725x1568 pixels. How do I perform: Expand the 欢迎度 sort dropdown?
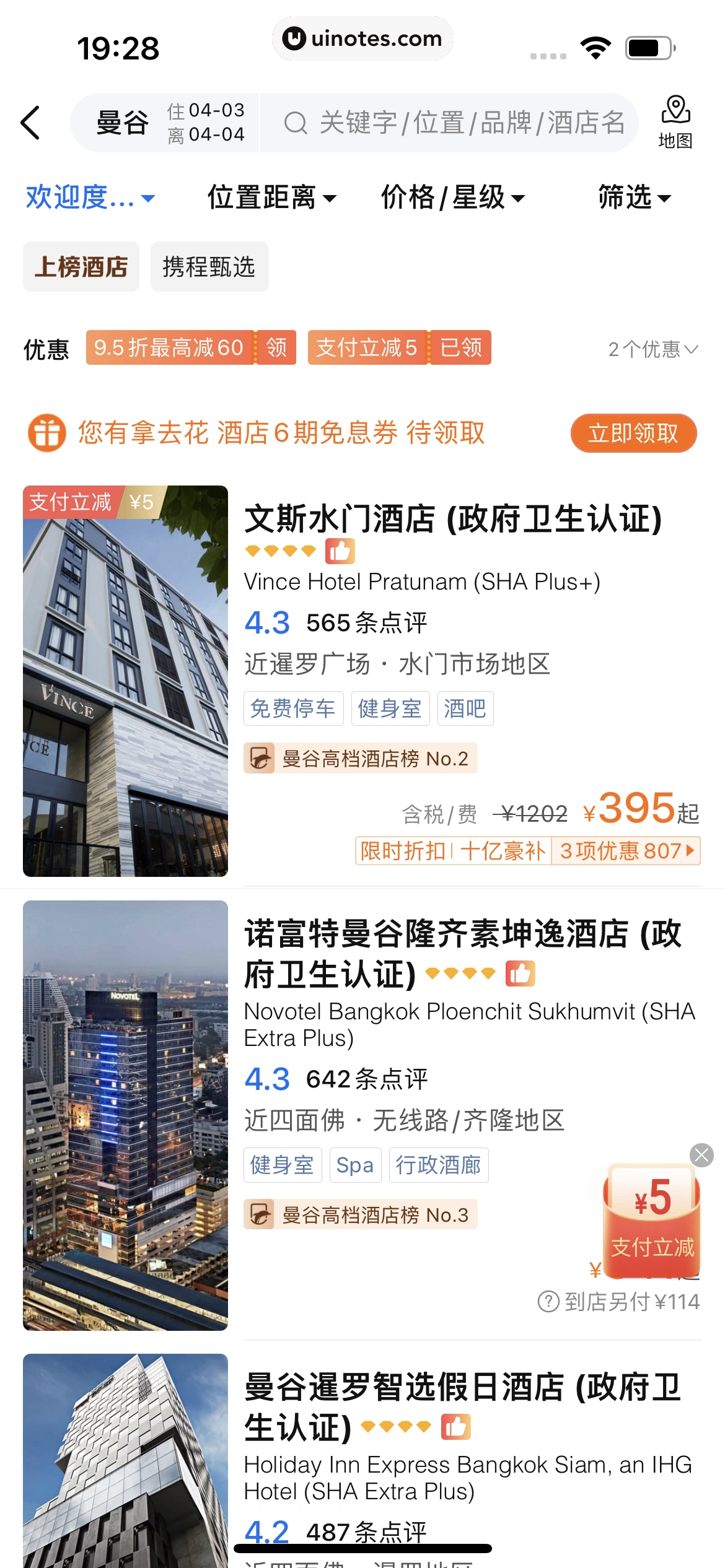tap(90, 198)
